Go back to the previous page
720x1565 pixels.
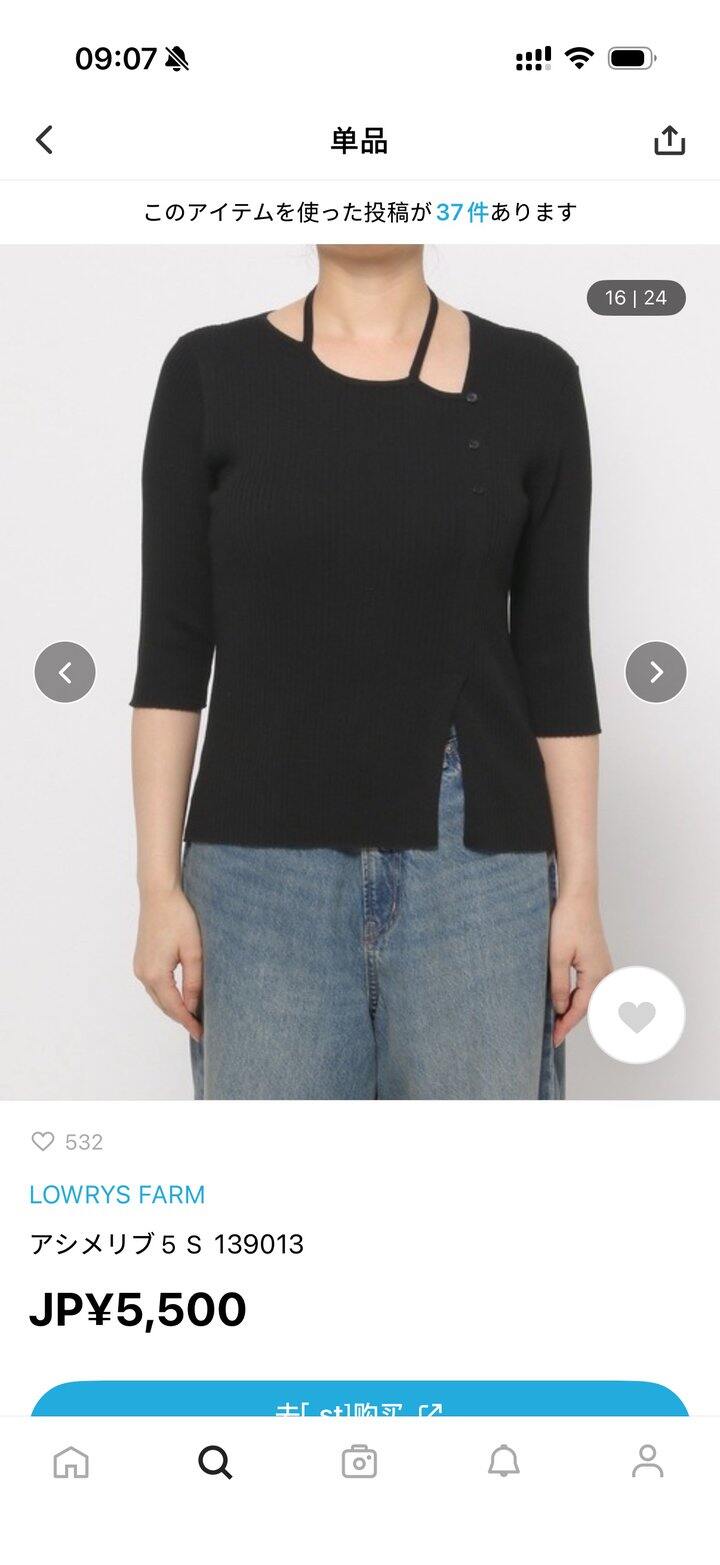[x=45, y=140]
